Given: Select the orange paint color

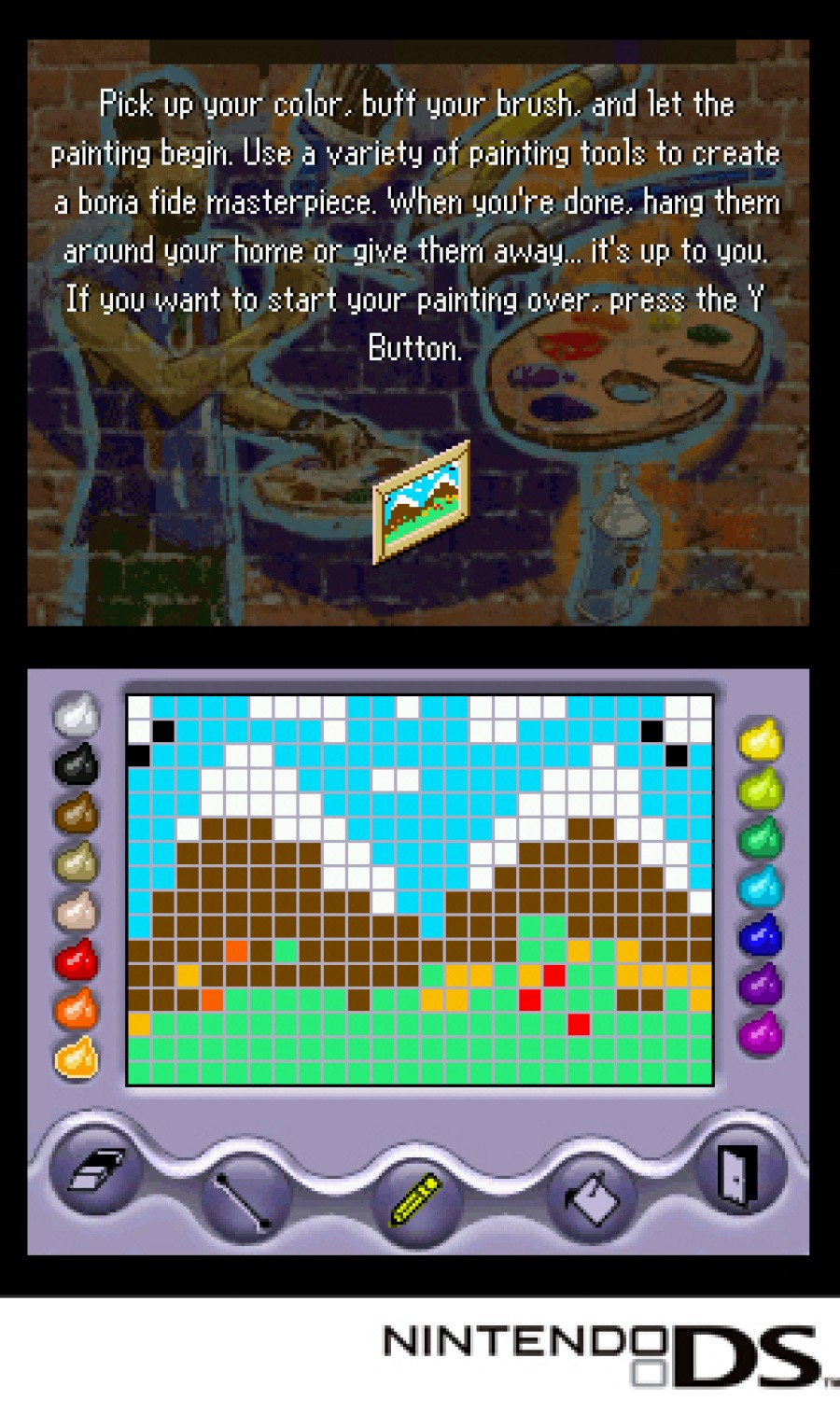Looking at the screenshot, I should (x=76, y=1009).
